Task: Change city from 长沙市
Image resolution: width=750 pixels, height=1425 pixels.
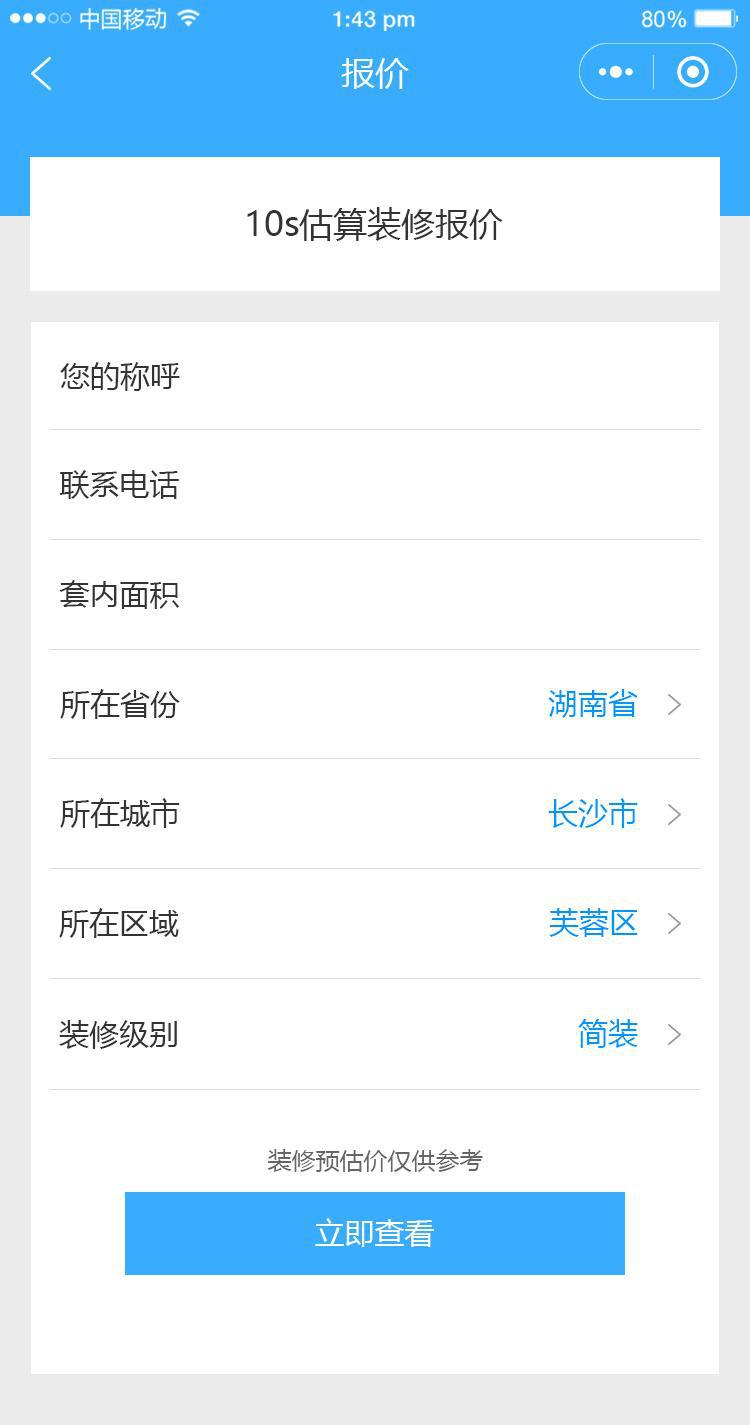Action: (x=375, y=814)
